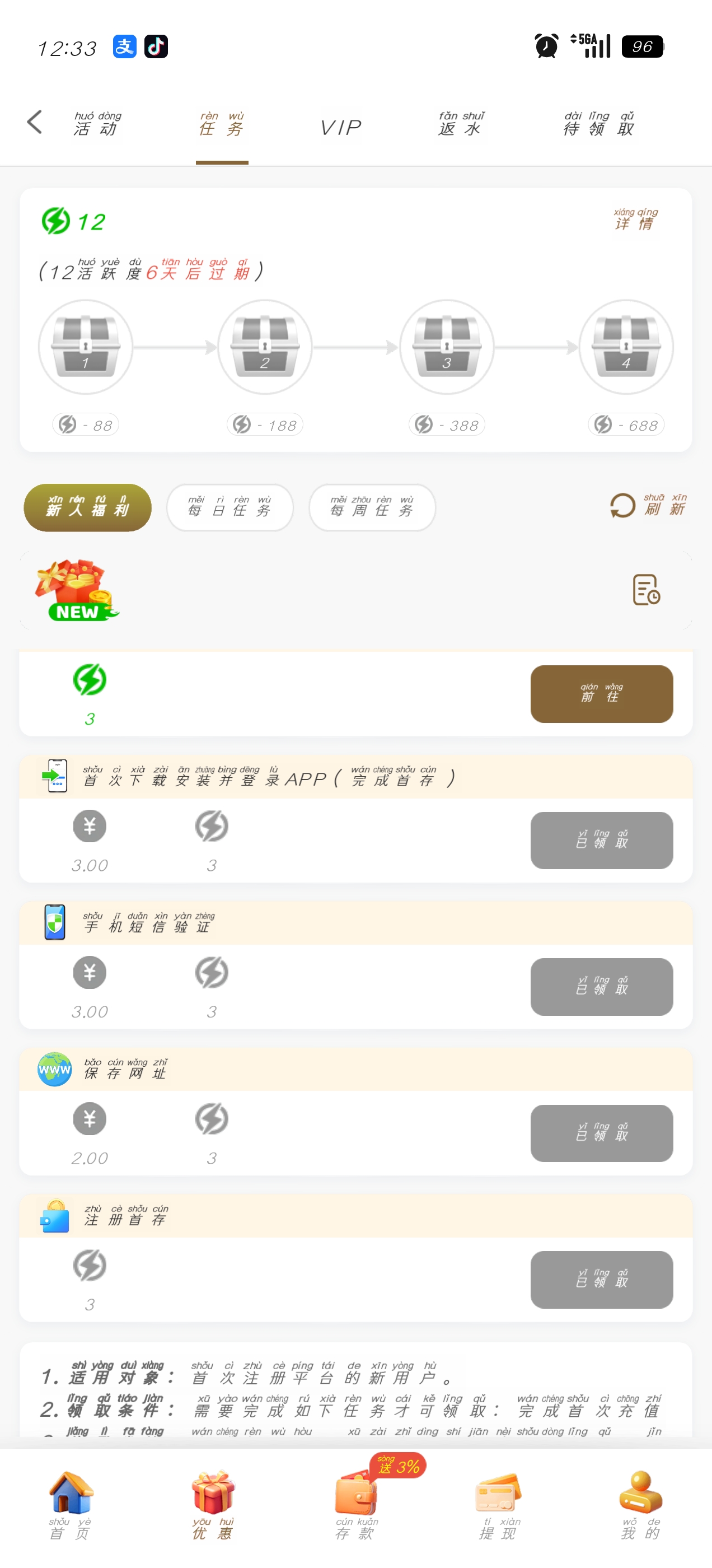Select the 每日任务 chip

coord(229,507)
